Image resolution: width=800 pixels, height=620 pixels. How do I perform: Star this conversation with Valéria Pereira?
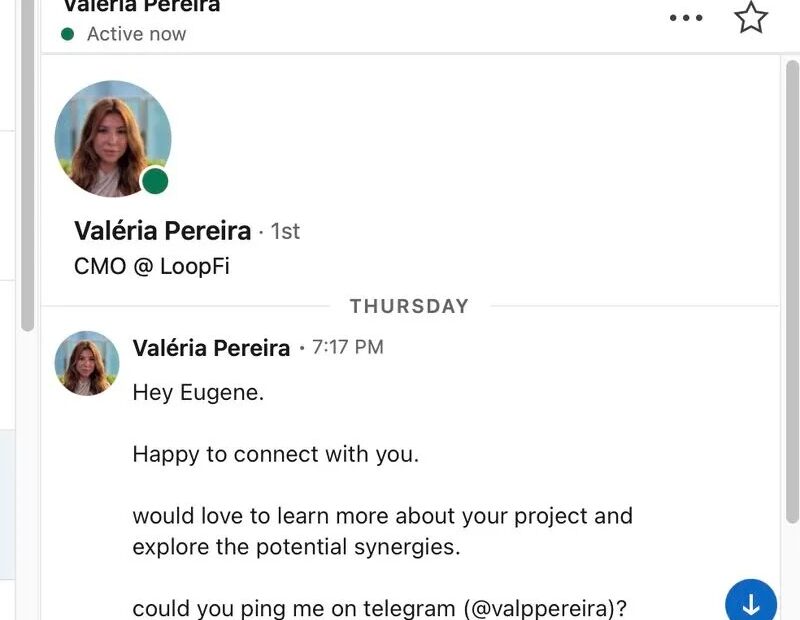[x=751, y=17]
